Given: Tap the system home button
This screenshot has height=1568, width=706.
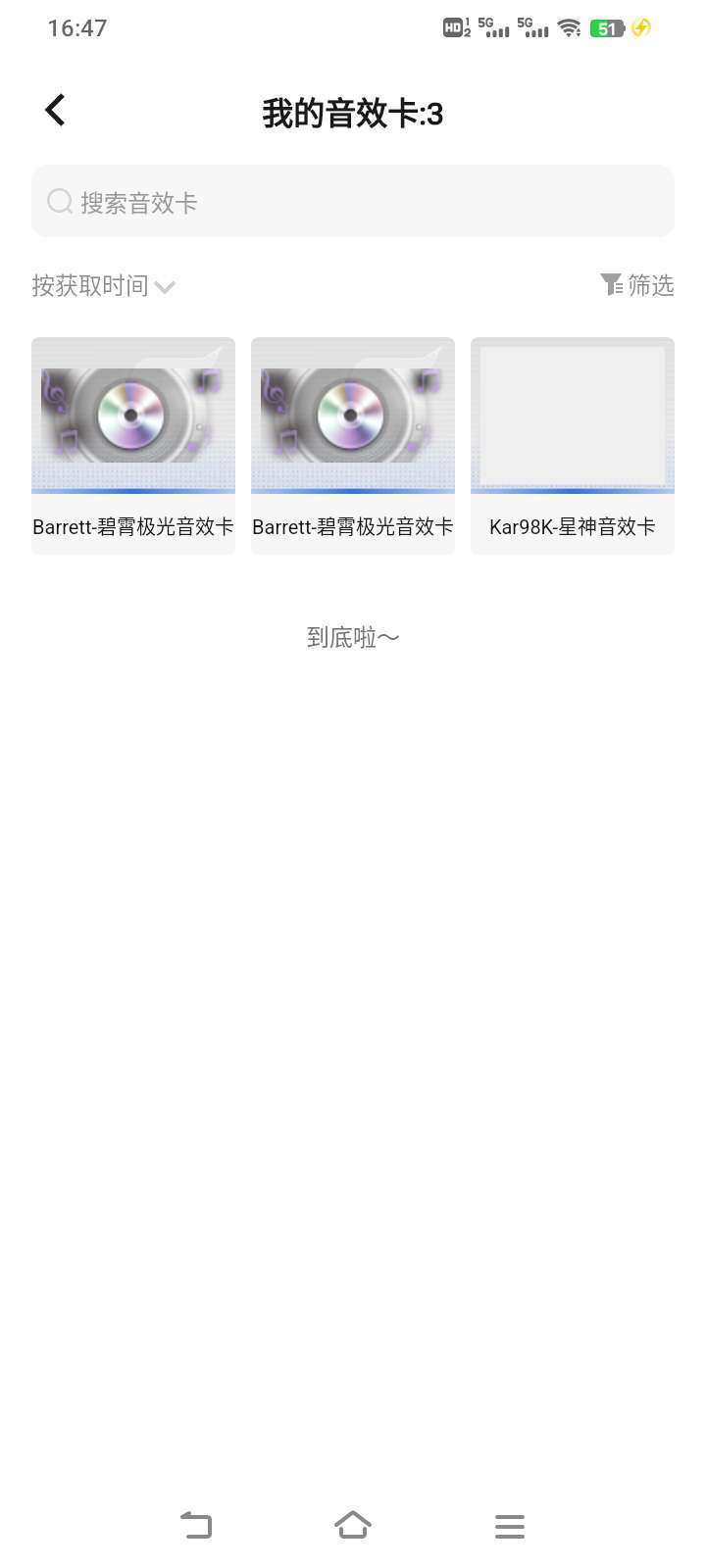Looking at the screenshot, I should (x=353, y=1525).
